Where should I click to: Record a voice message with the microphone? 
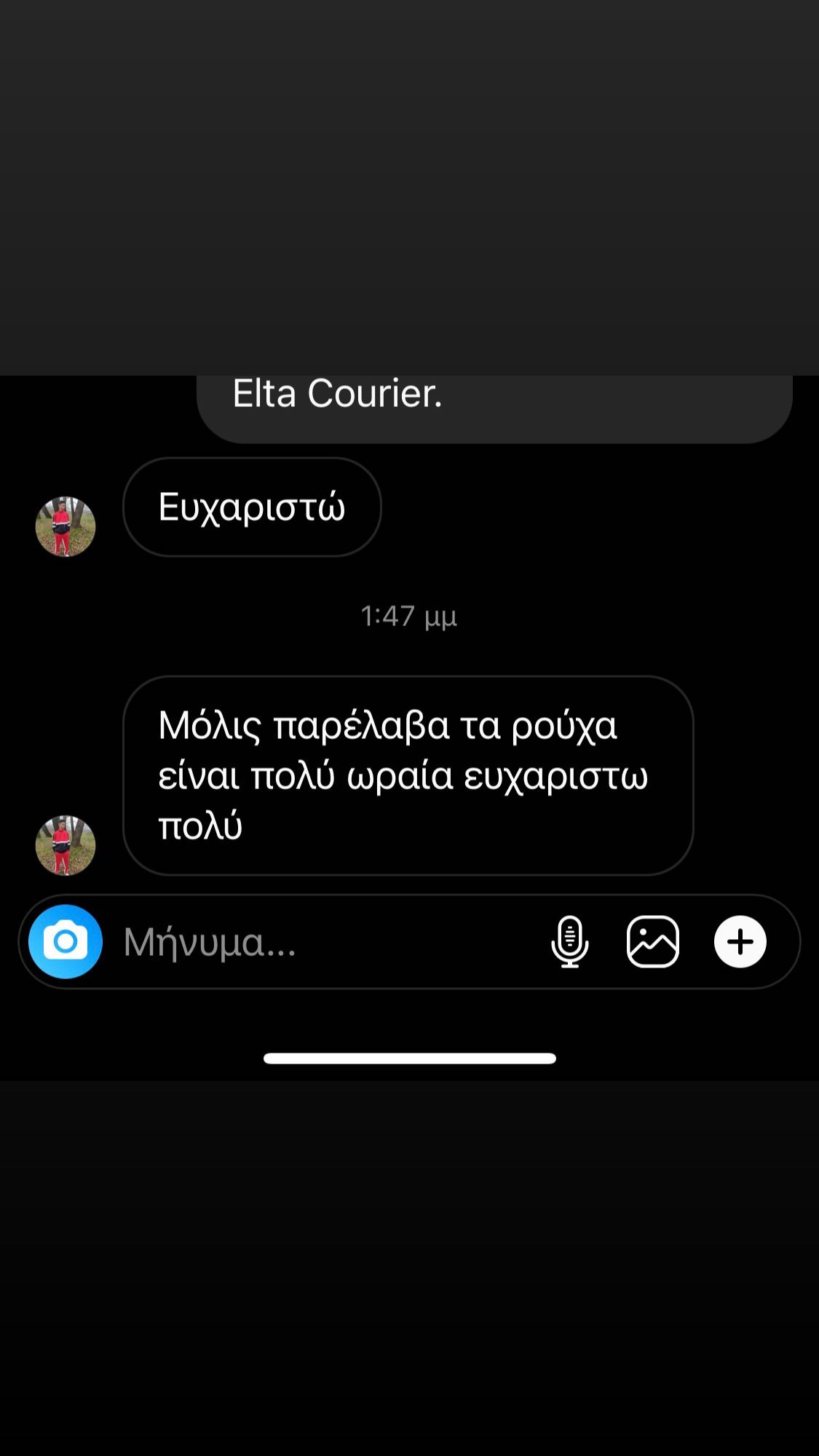pos(569,941)
